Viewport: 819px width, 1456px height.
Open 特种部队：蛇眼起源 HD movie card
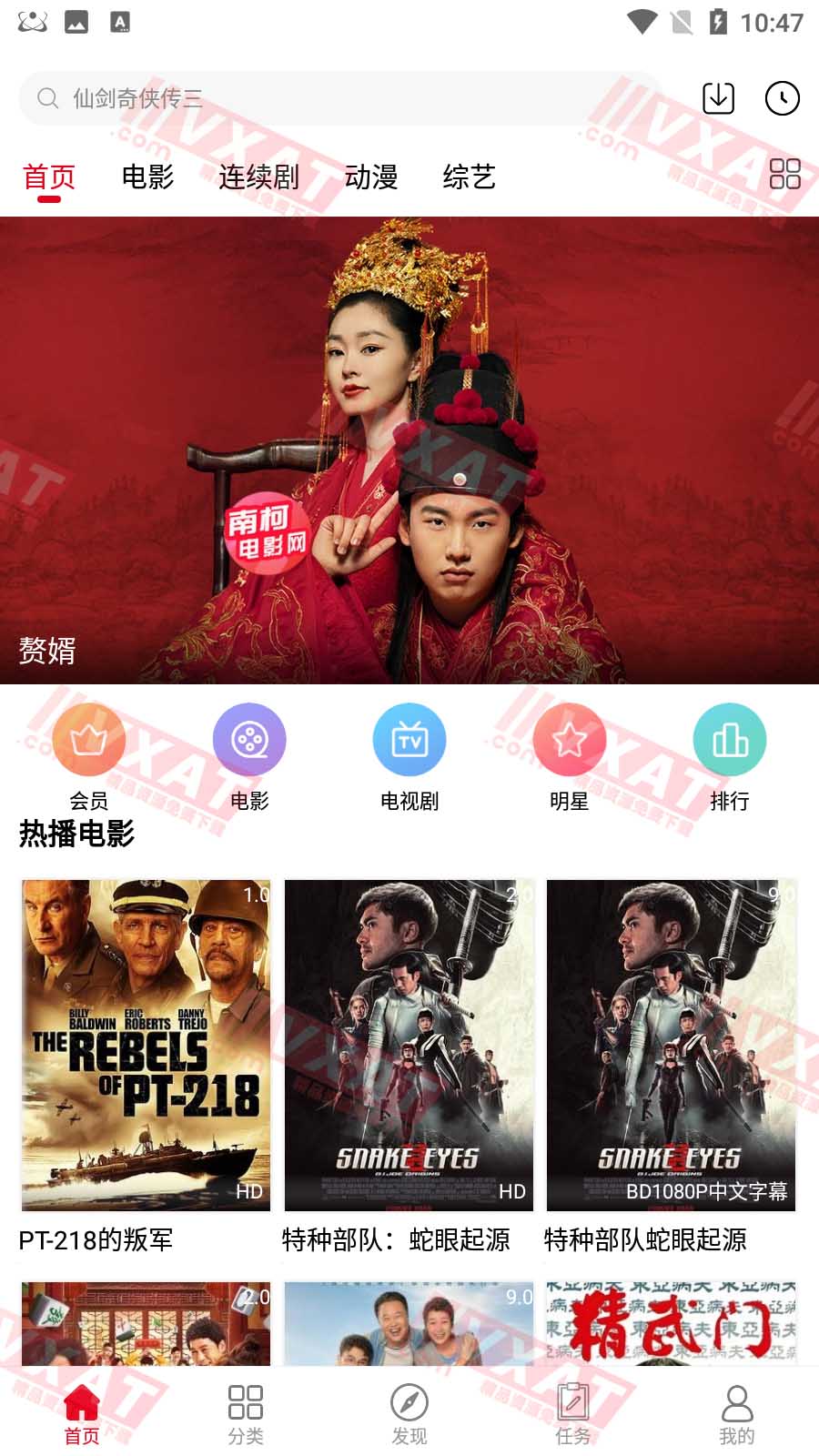click(x=409, y=1046)
